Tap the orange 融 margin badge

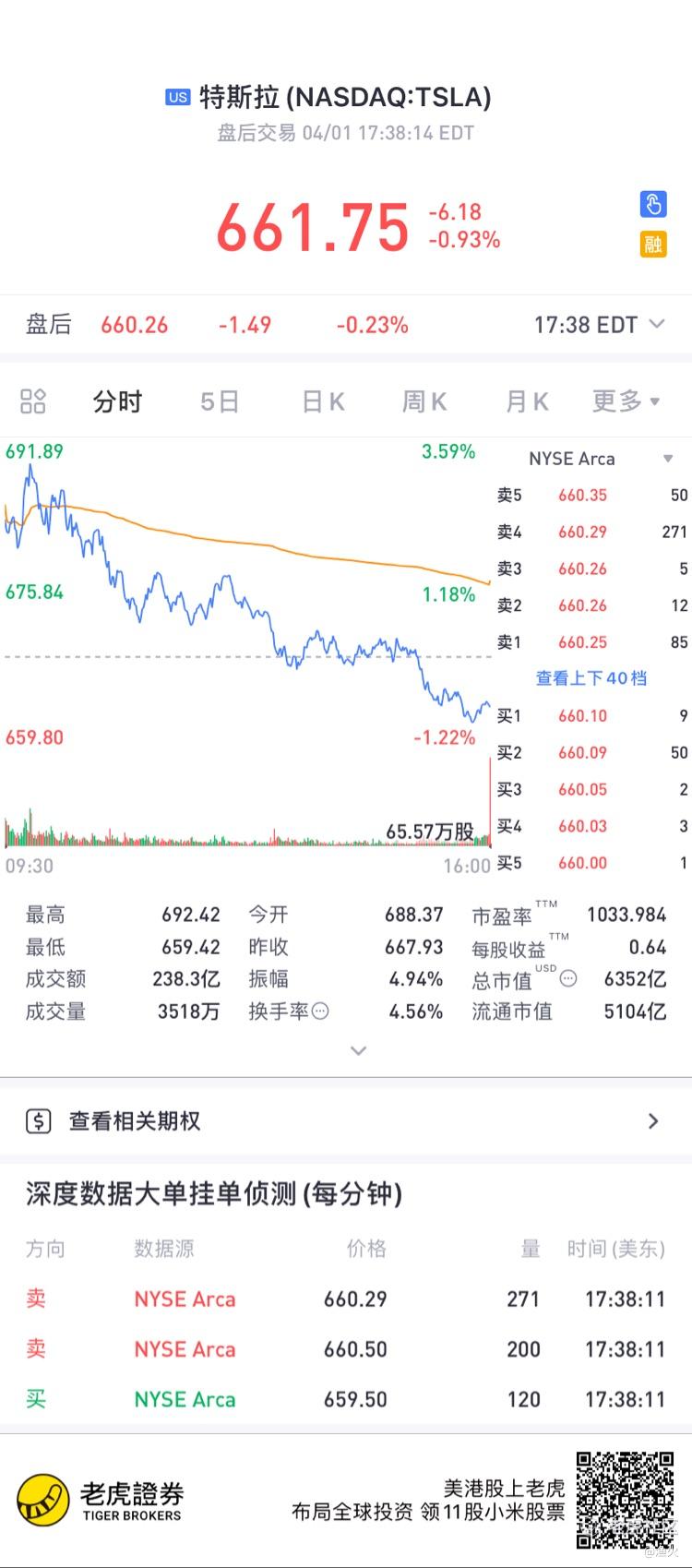[x=653, y=244]
